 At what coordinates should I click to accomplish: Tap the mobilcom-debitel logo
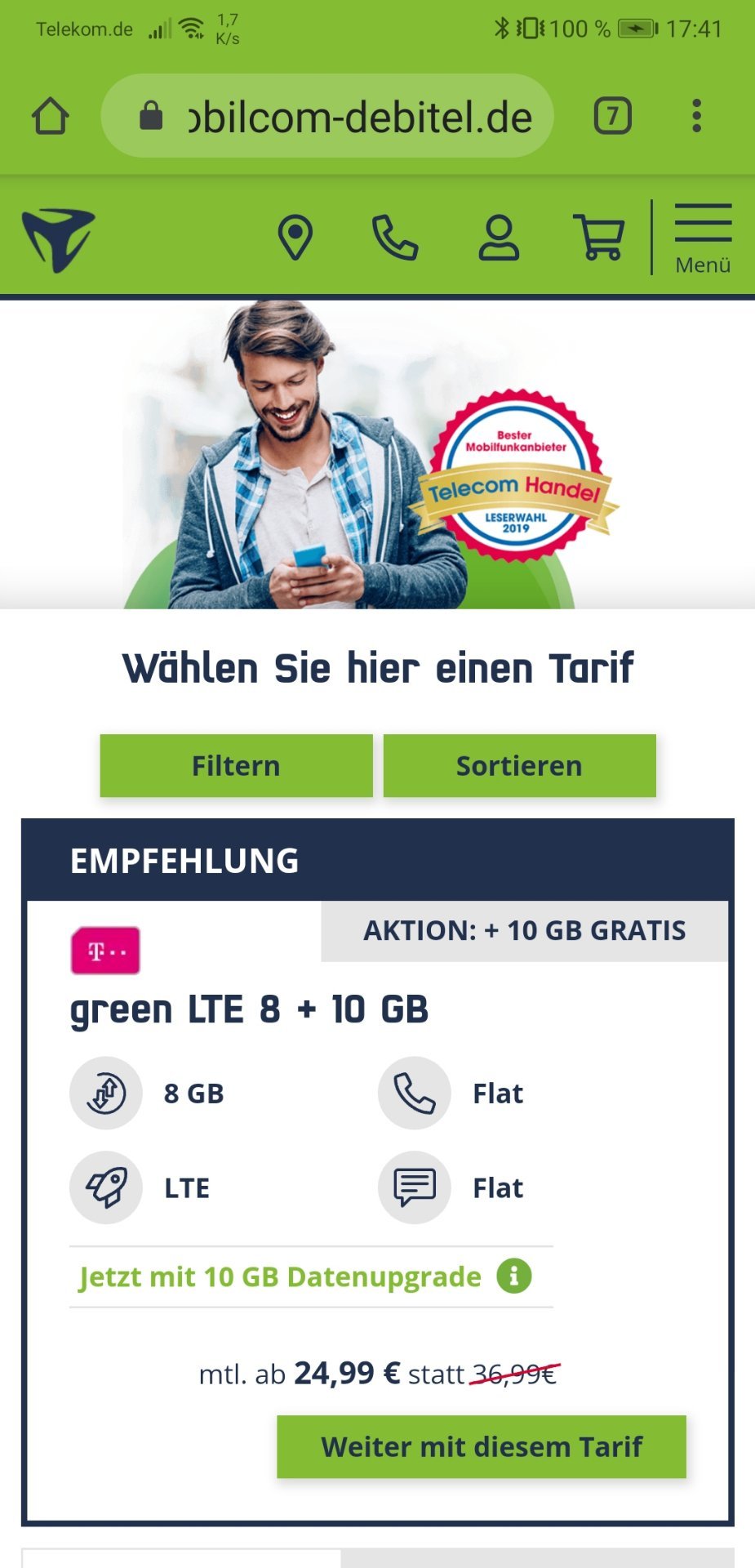click(x=58, y=238)
